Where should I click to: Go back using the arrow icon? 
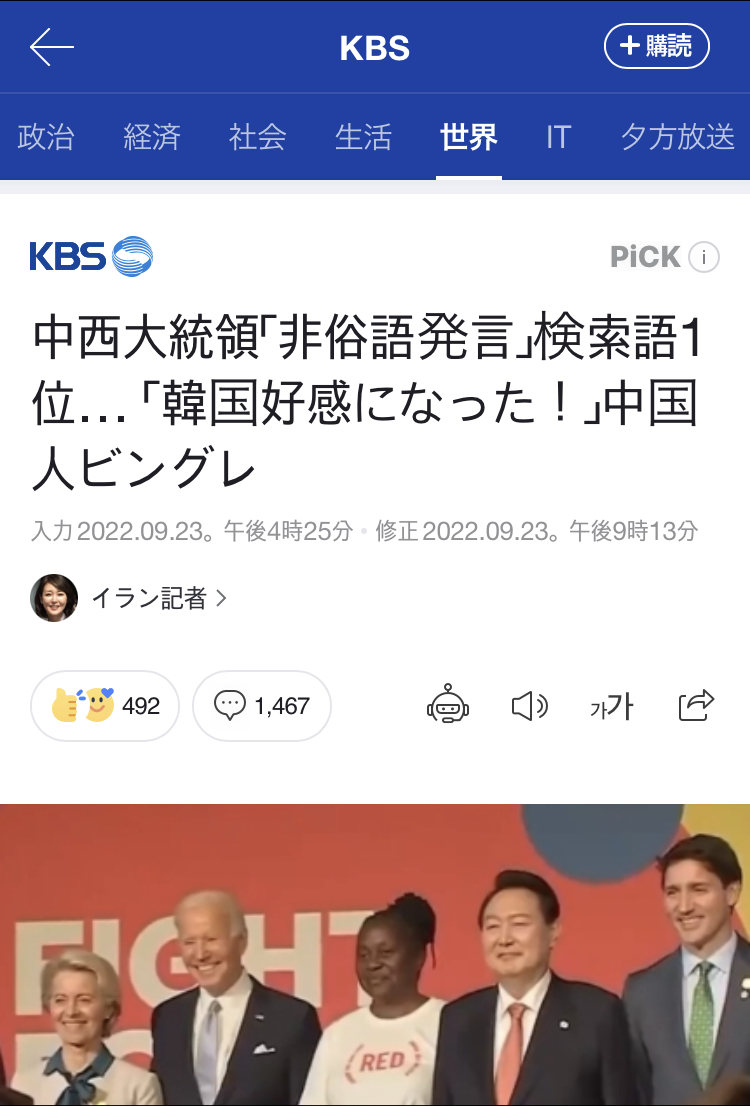pos(52,47)
